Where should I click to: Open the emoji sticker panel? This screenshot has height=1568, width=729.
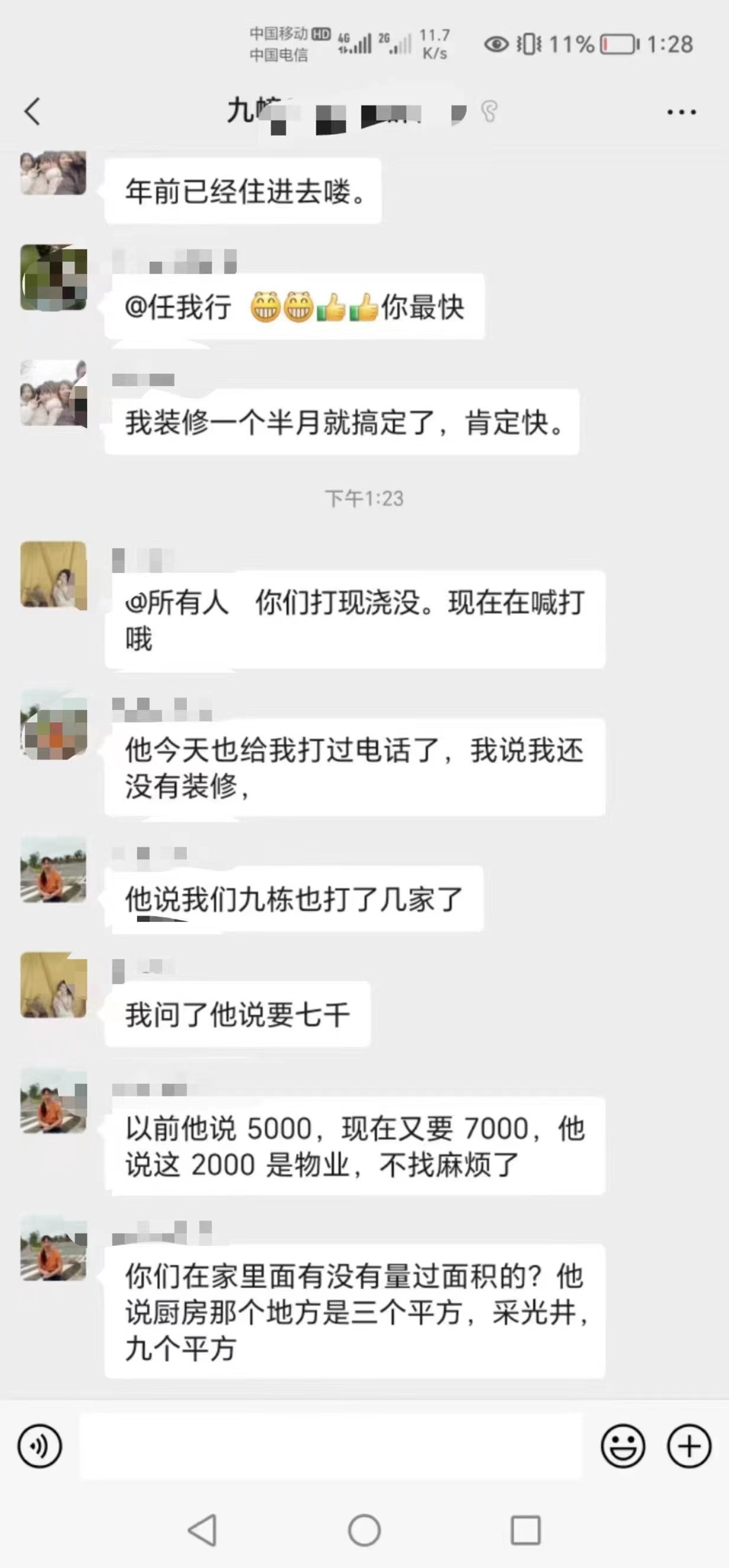pyautogui.click(x=623, y=1446)
